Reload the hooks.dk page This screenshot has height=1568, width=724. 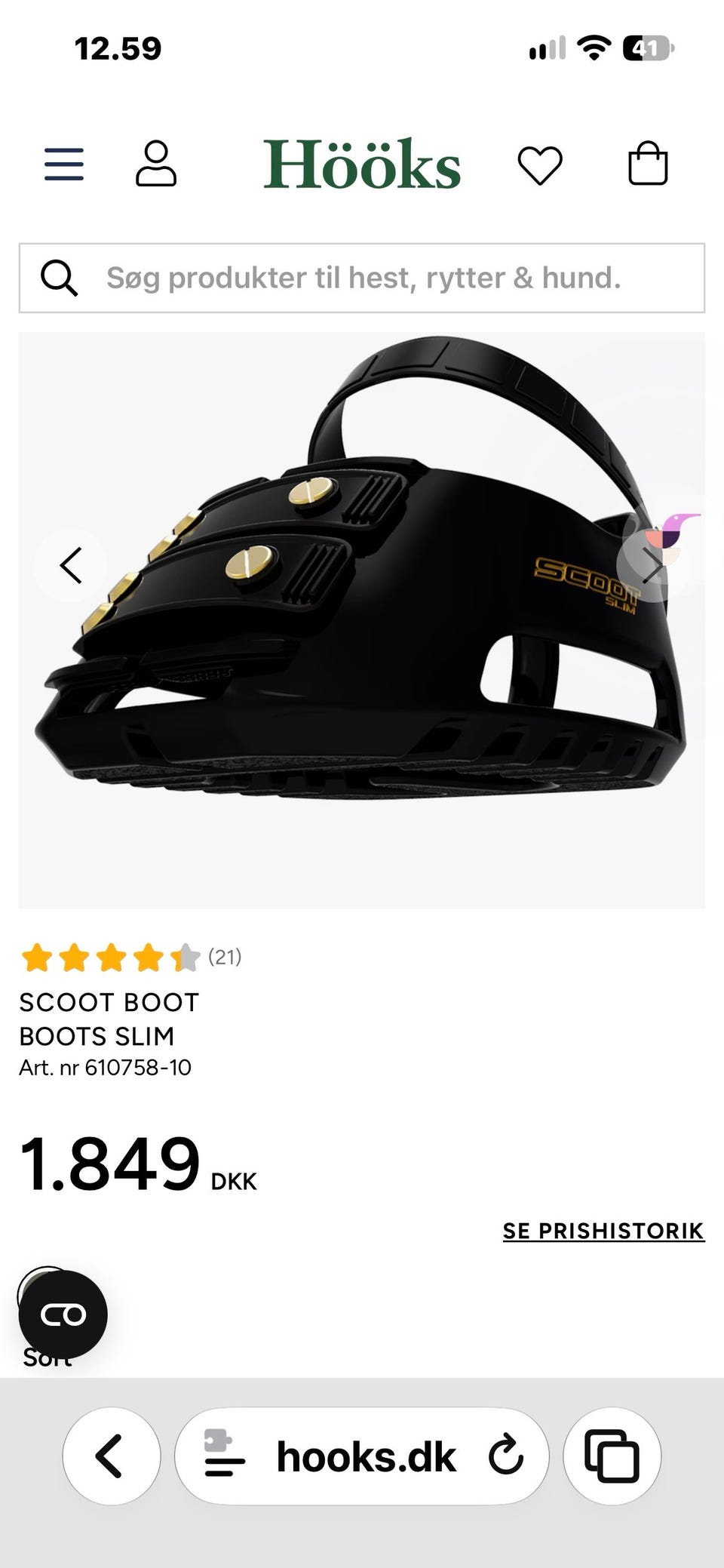pyautogui.click(x=505, y=1456)
